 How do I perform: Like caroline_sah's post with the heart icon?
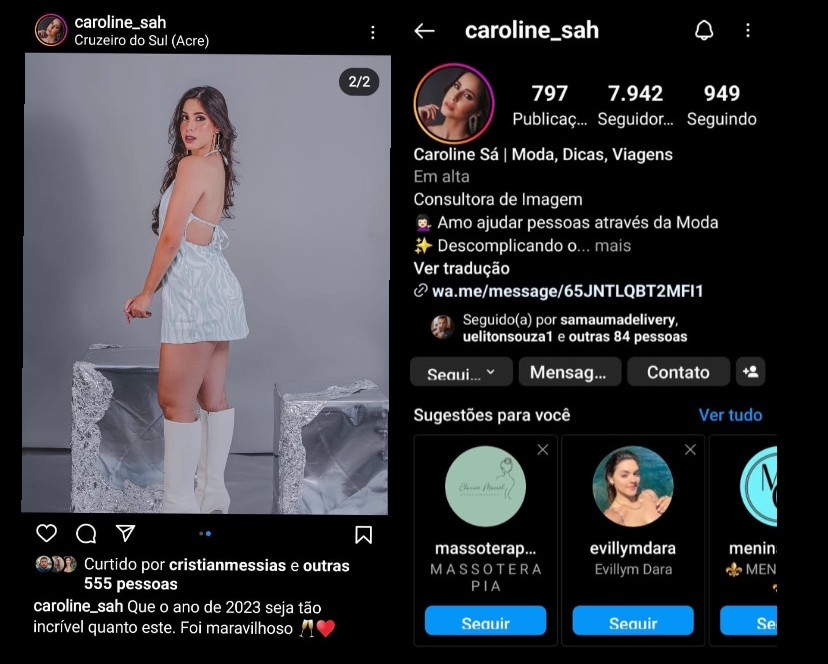[x=47, y=534]
